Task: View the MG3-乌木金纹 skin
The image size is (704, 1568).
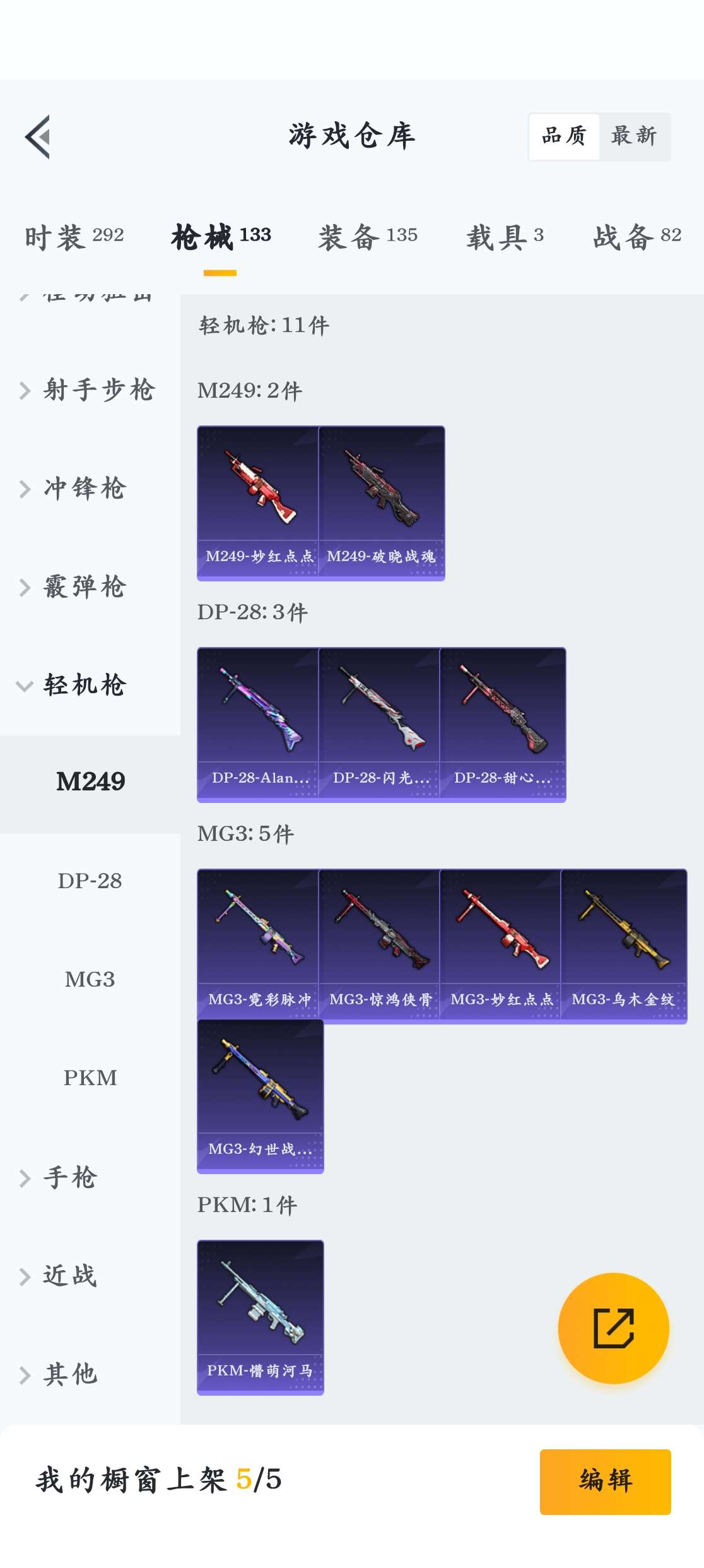Action: point(624,946)
